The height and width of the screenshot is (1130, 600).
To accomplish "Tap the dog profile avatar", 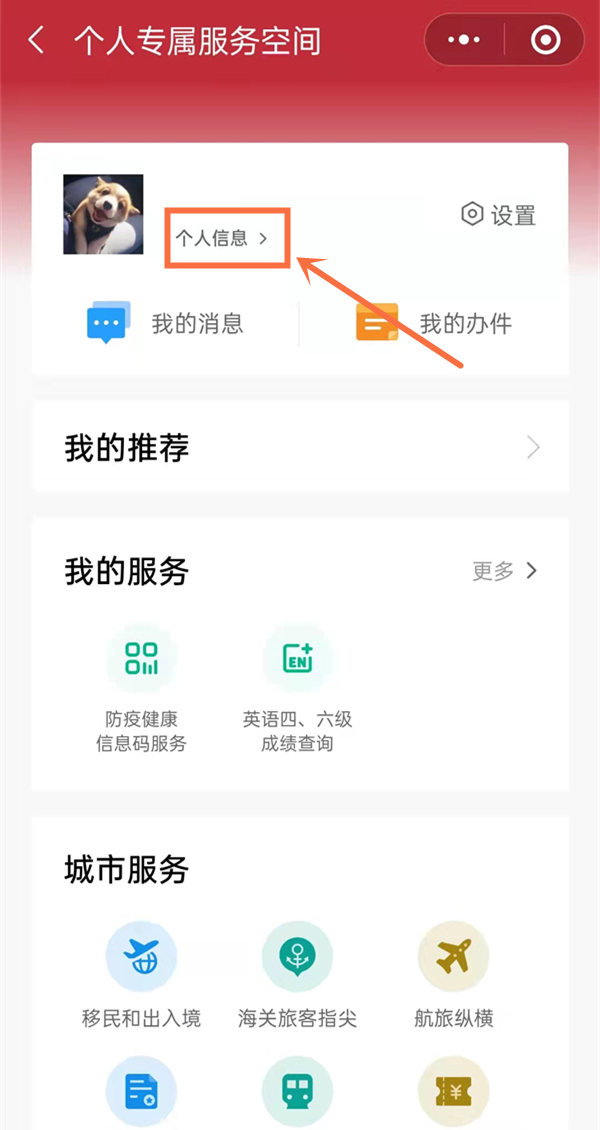I will coord(103,214).
